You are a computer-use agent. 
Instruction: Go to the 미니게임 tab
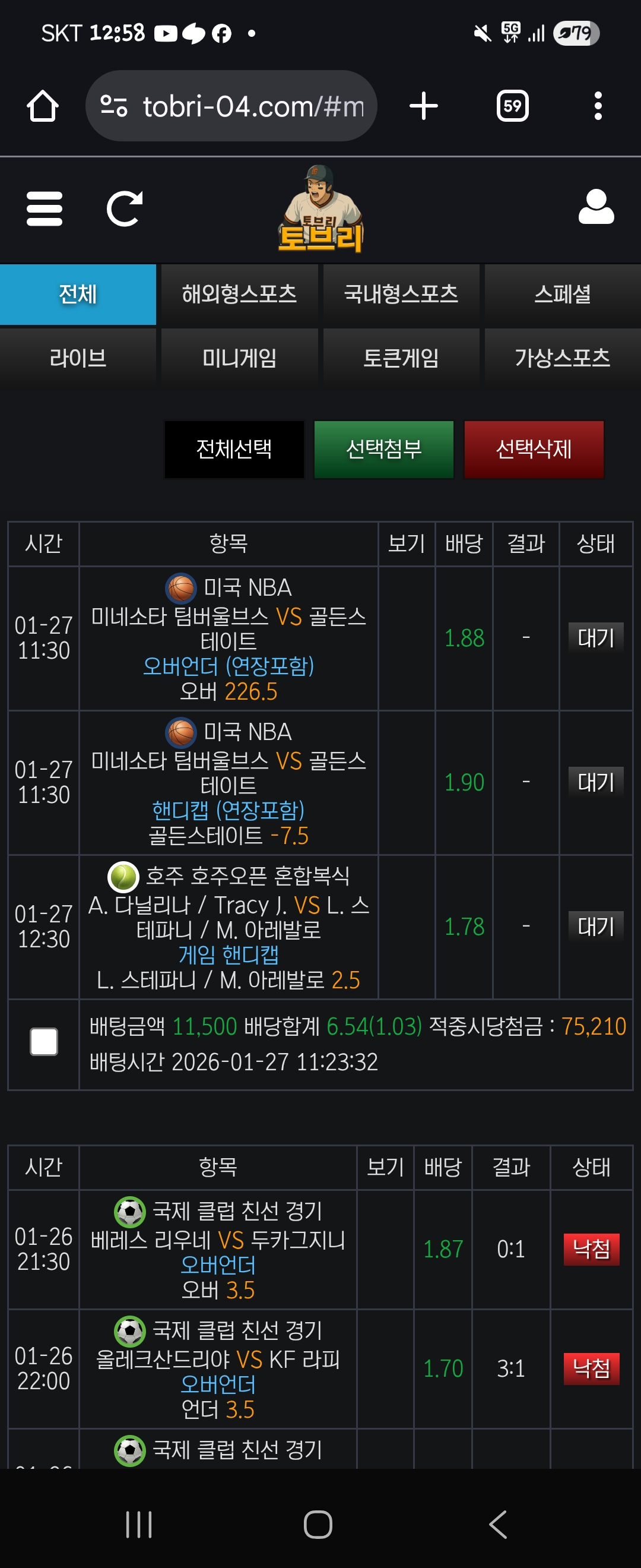(x=239, y=358)
